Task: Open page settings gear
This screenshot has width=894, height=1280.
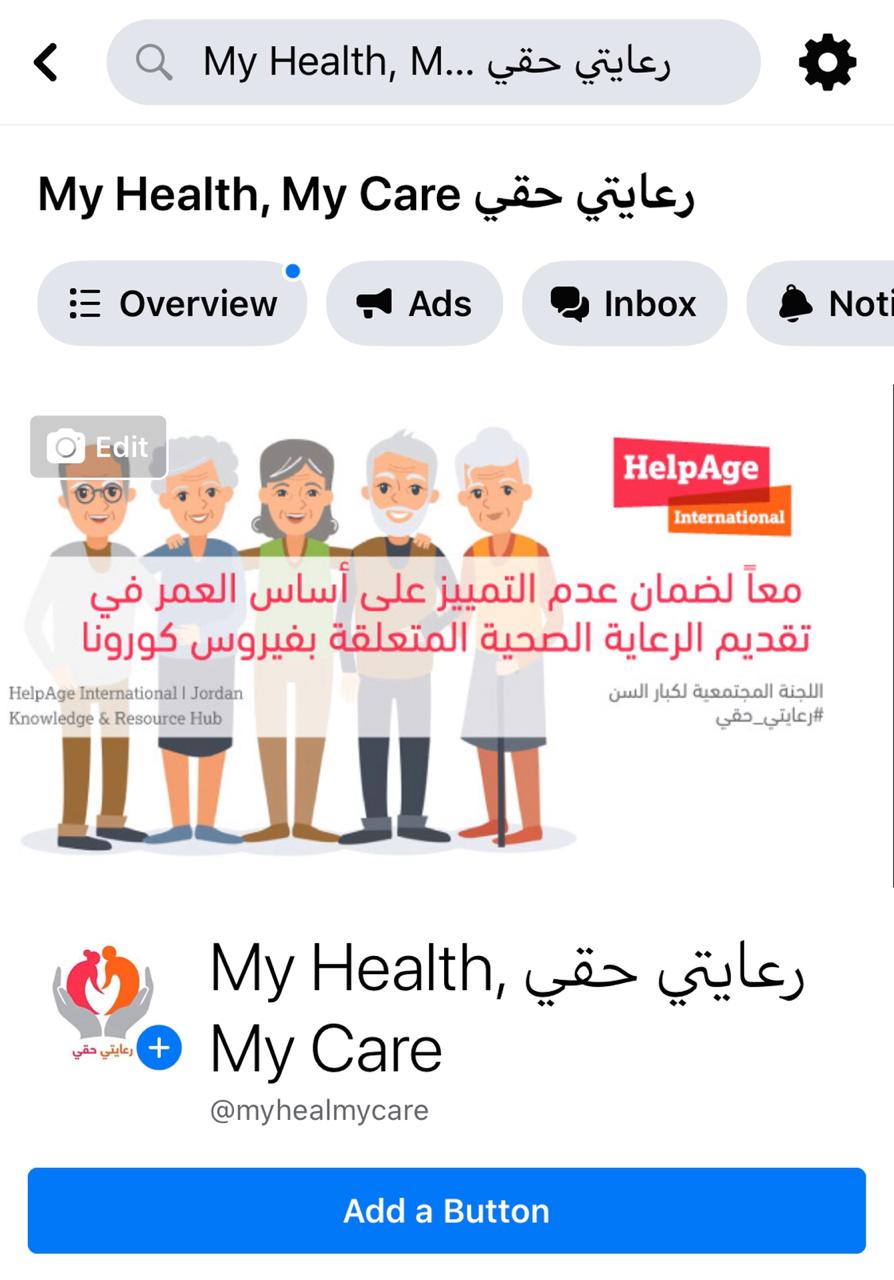Action: 827,63
